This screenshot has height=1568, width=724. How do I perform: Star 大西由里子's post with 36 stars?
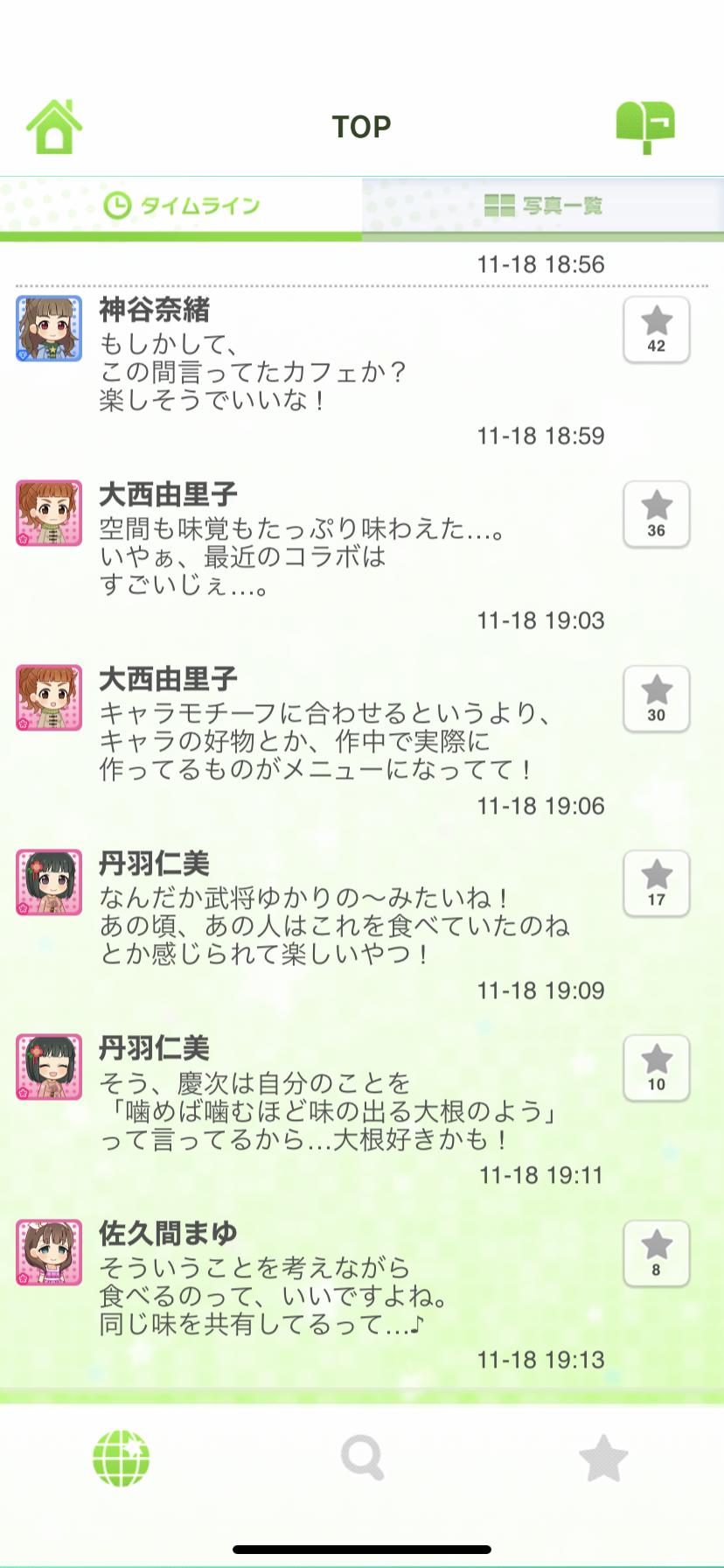(x=657, y=514)
